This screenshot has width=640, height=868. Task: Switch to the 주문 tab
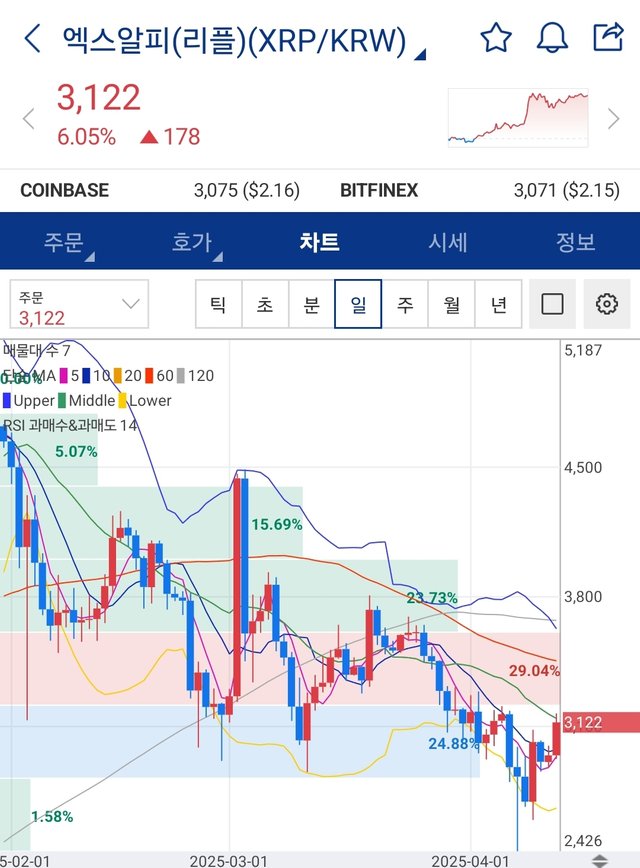66,242
